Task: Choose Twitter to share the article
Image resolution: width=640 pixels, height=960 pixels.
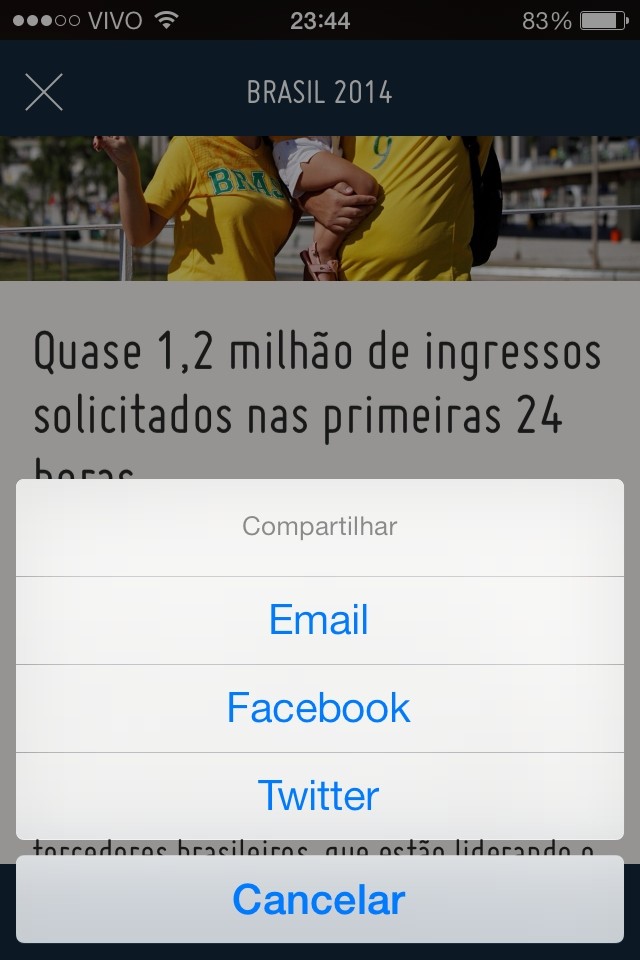Action: [x=319, y=796]
